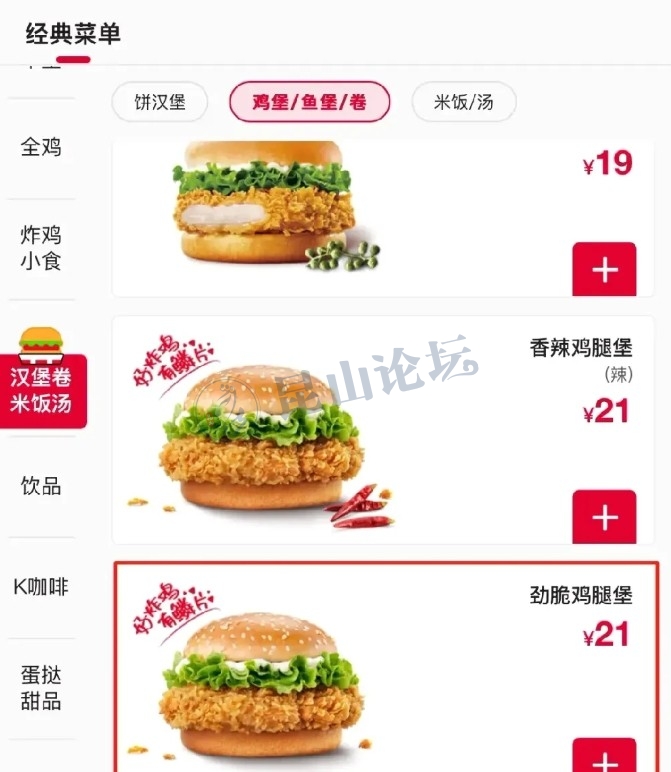Viewport: 671px width, 772px height.
Task: Add the ¥19 burger to the order
Action: click(x=604, y=269)
